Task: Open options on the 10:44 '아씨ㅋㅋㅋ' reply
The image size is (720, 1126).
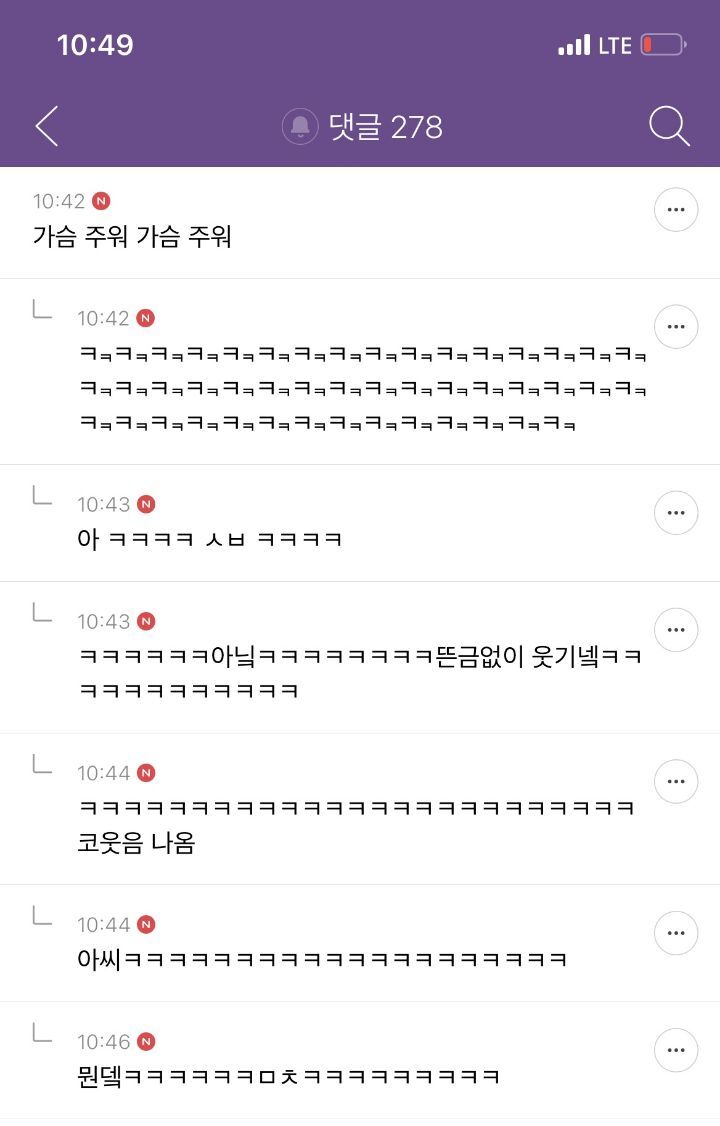Action: click(x=675, y=932)
